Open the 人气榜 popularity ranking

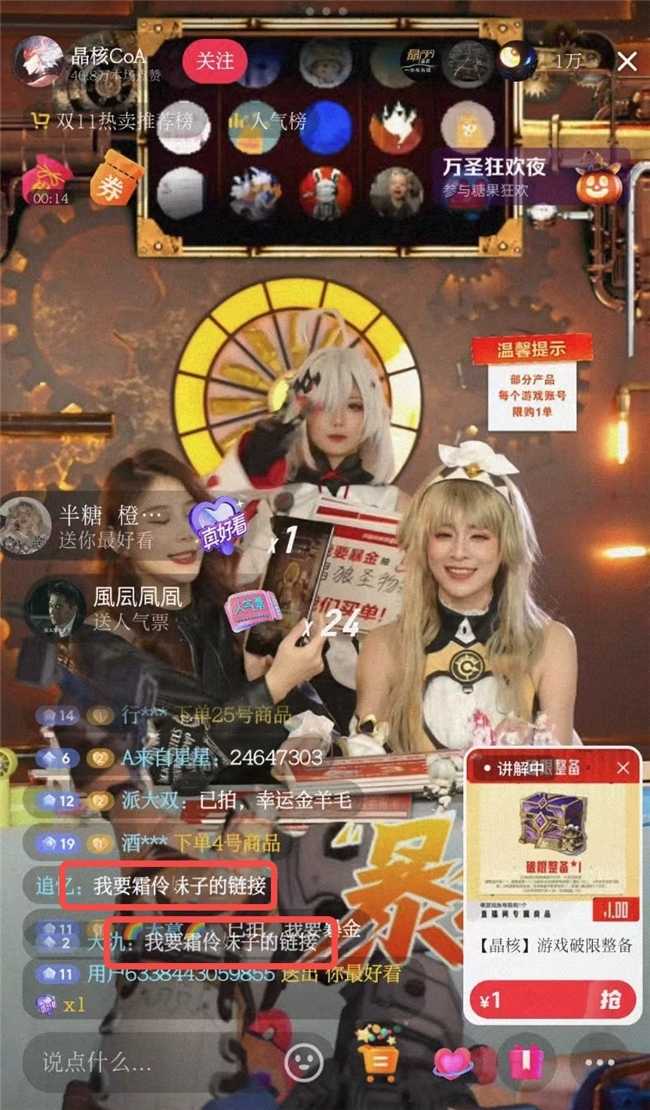[x=270, y=121]
